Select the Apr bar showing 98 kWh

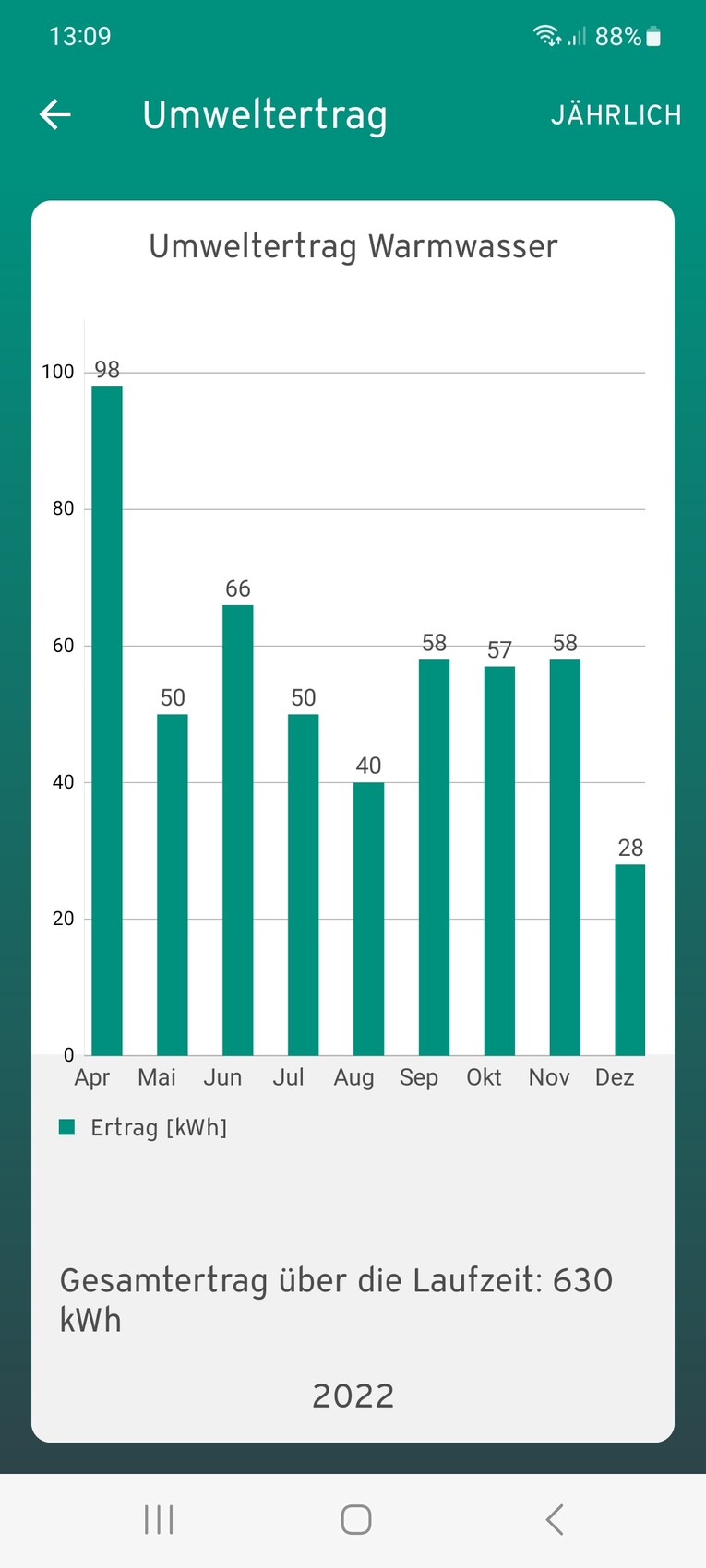pos(107,719)
